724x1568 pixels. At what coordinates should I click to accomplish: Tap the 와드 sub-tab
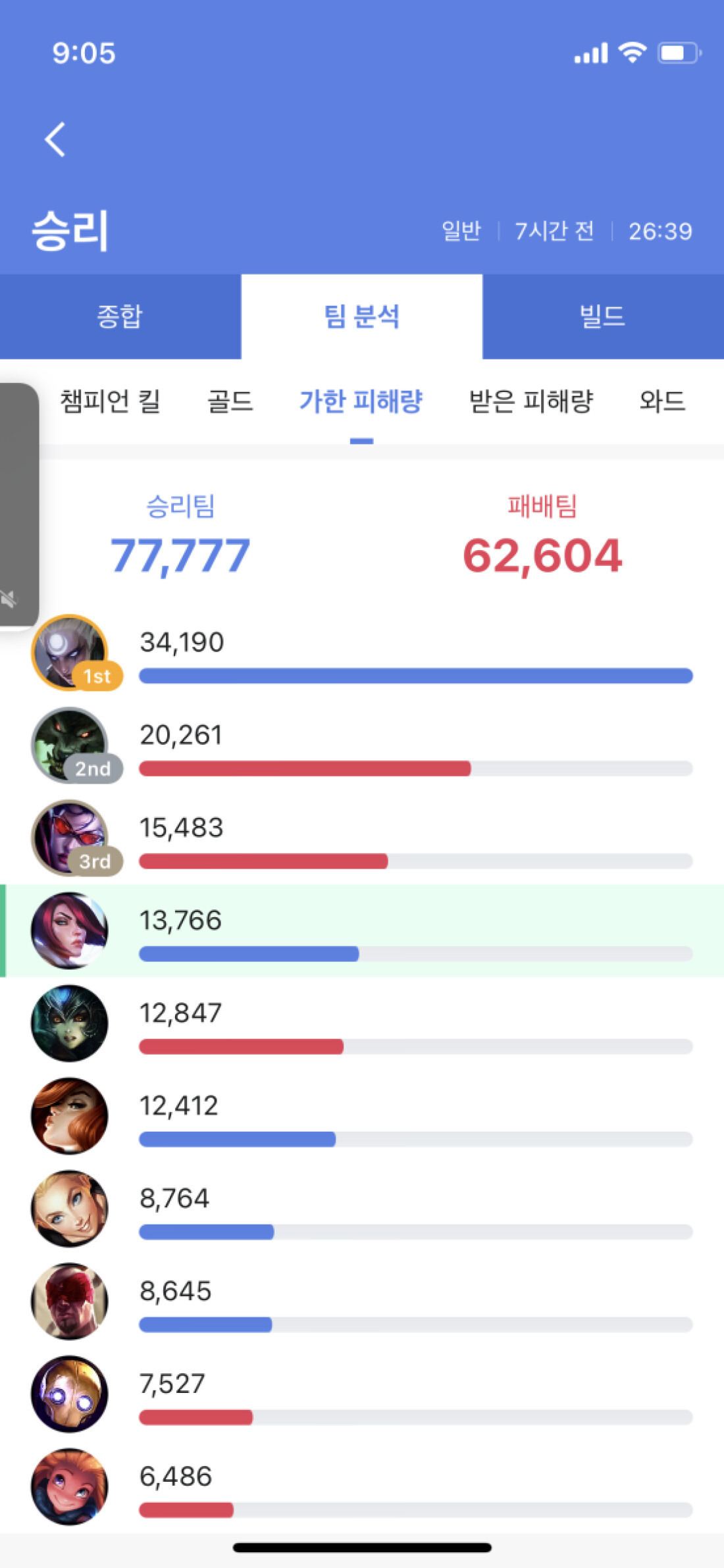pyautogui.click(x=662, y=401)
